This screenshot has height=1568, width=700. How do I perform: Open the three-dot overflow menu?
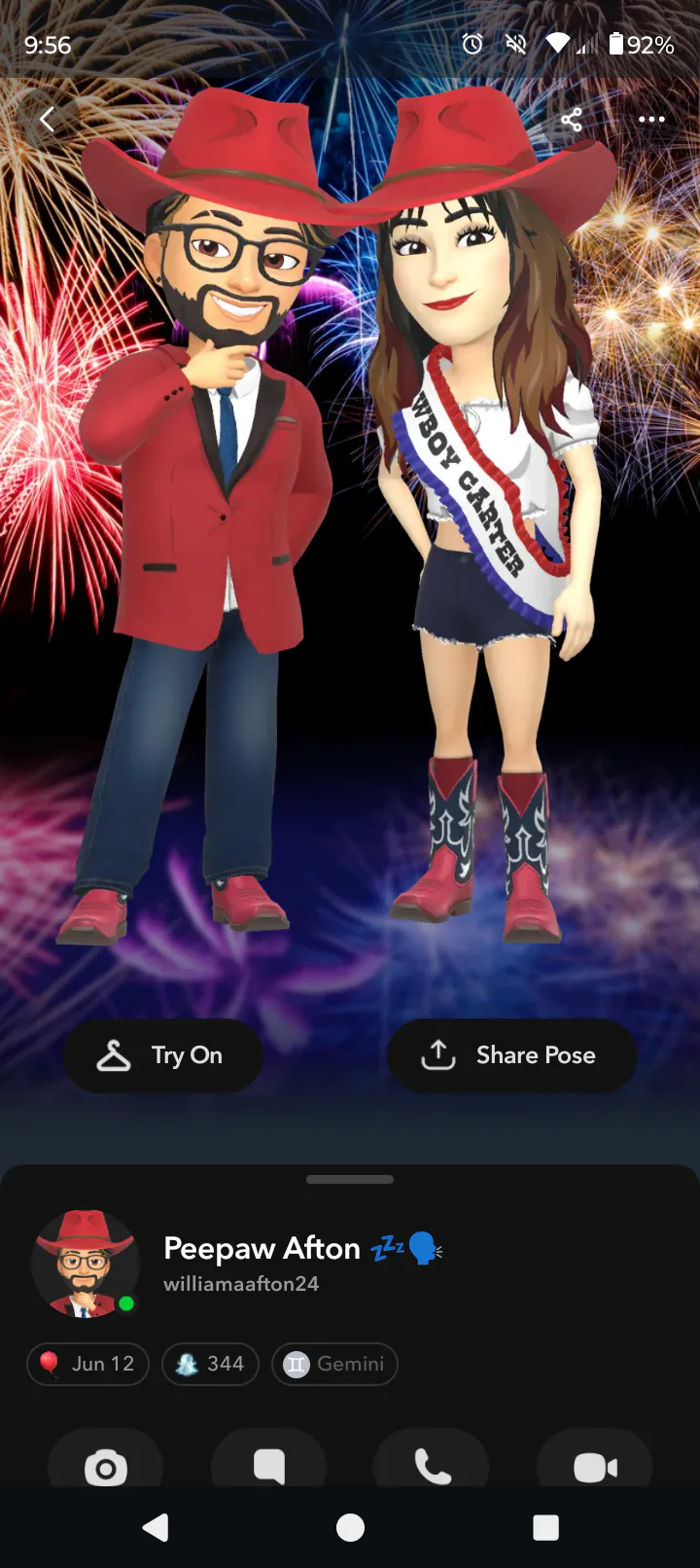point(651,119)
